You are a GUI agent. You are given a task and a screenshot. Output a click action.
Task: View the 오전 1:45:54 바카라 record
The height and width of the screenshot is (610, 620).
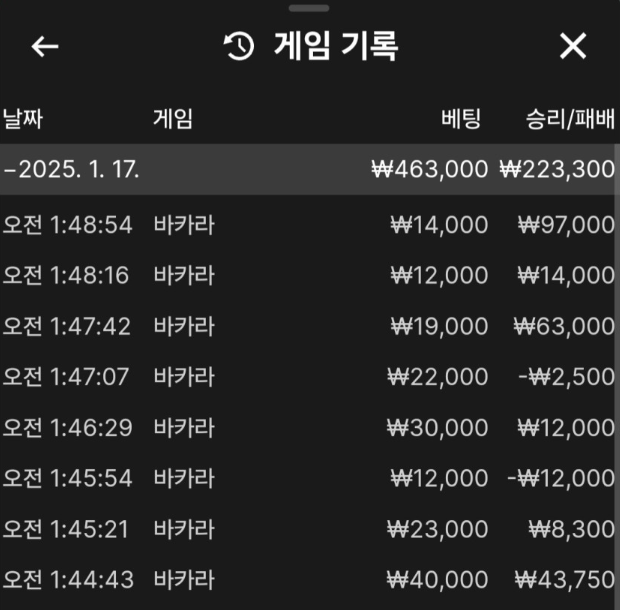point(308,478)
